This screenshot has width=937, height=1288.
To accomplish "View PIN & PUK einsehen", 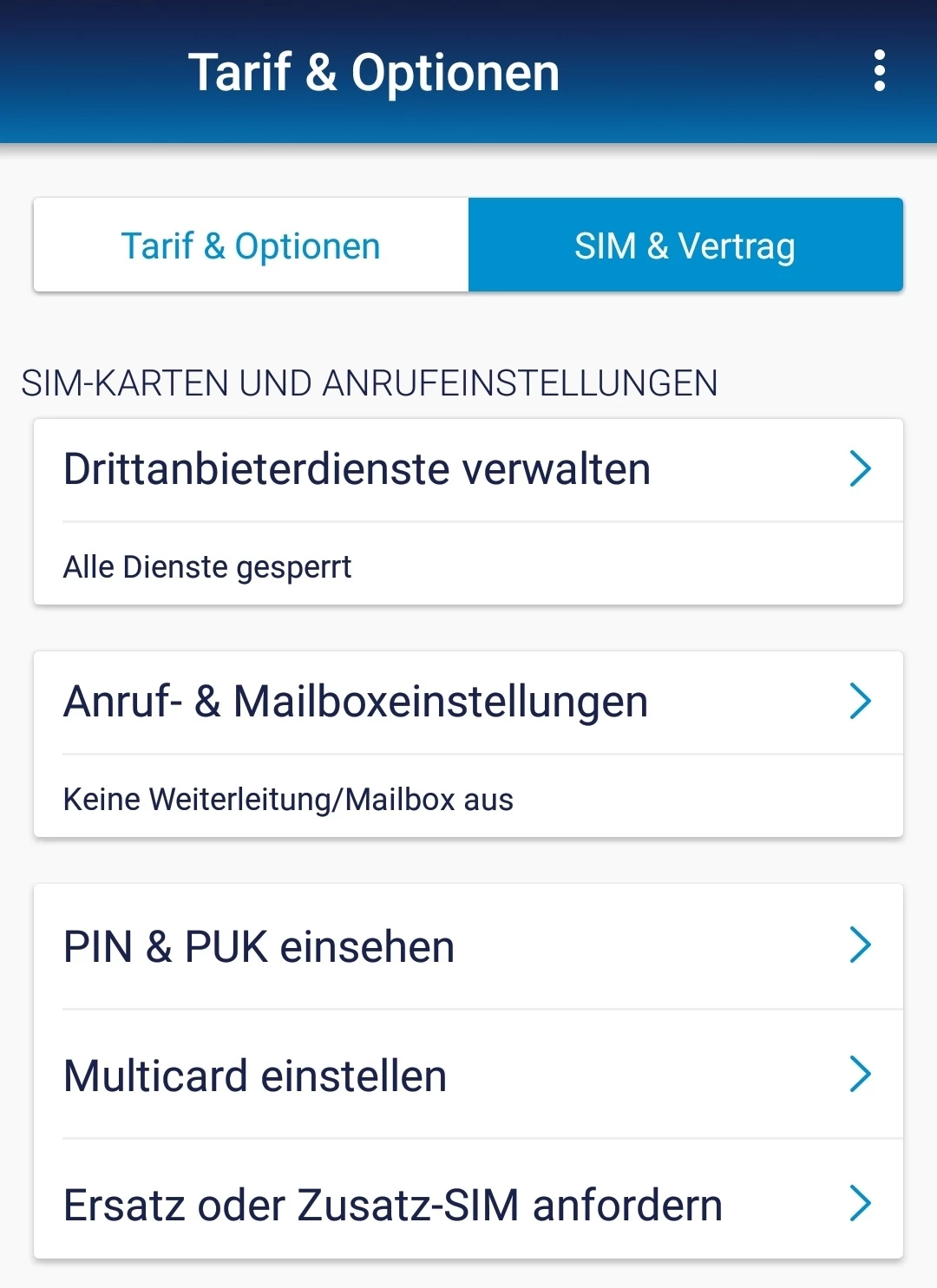I will click(x=468, y=946).
